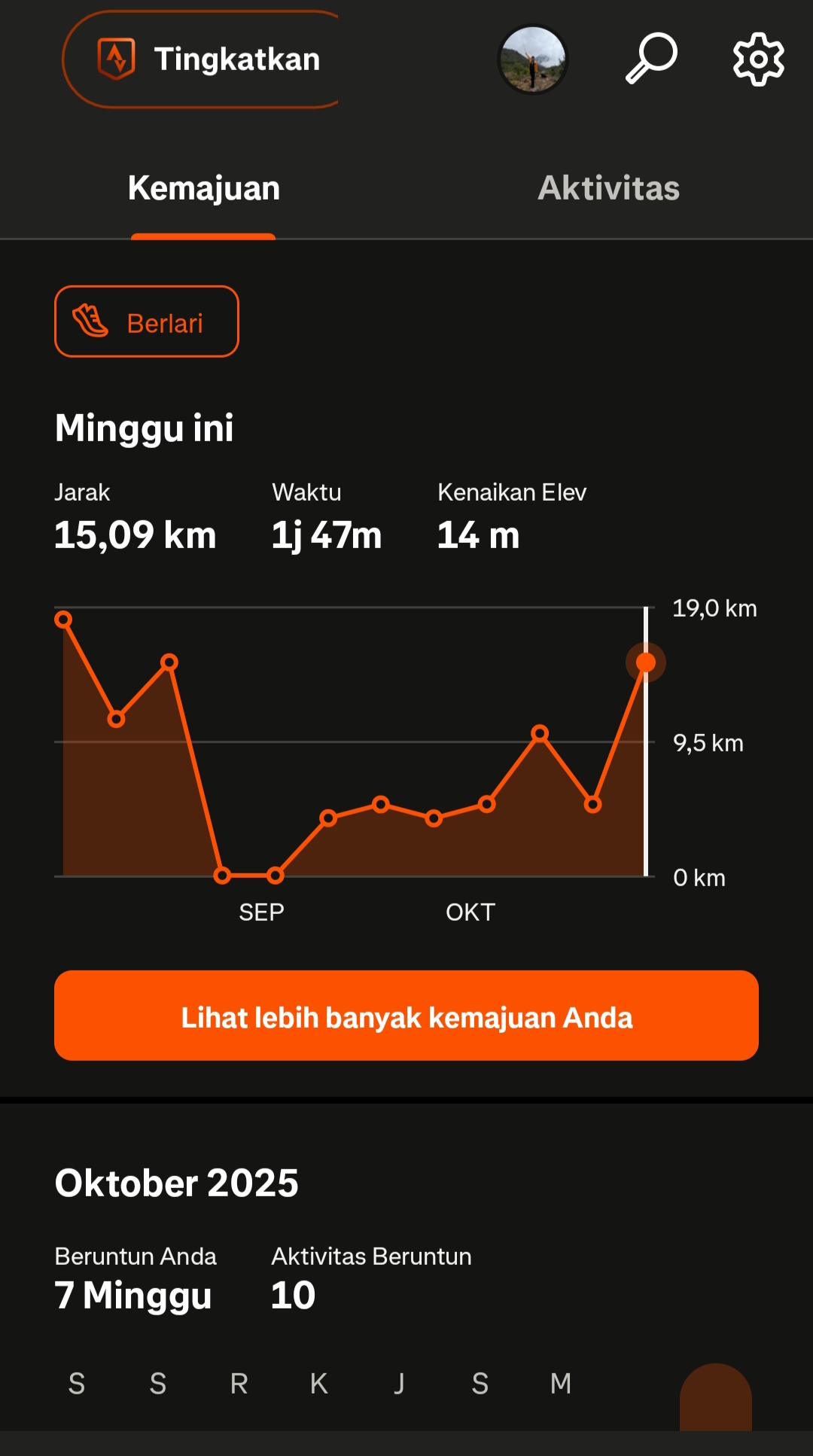This screenshot has height=1456, width=813.
Task: Select the highlighted current week point on chart
Action: [646, 663]
